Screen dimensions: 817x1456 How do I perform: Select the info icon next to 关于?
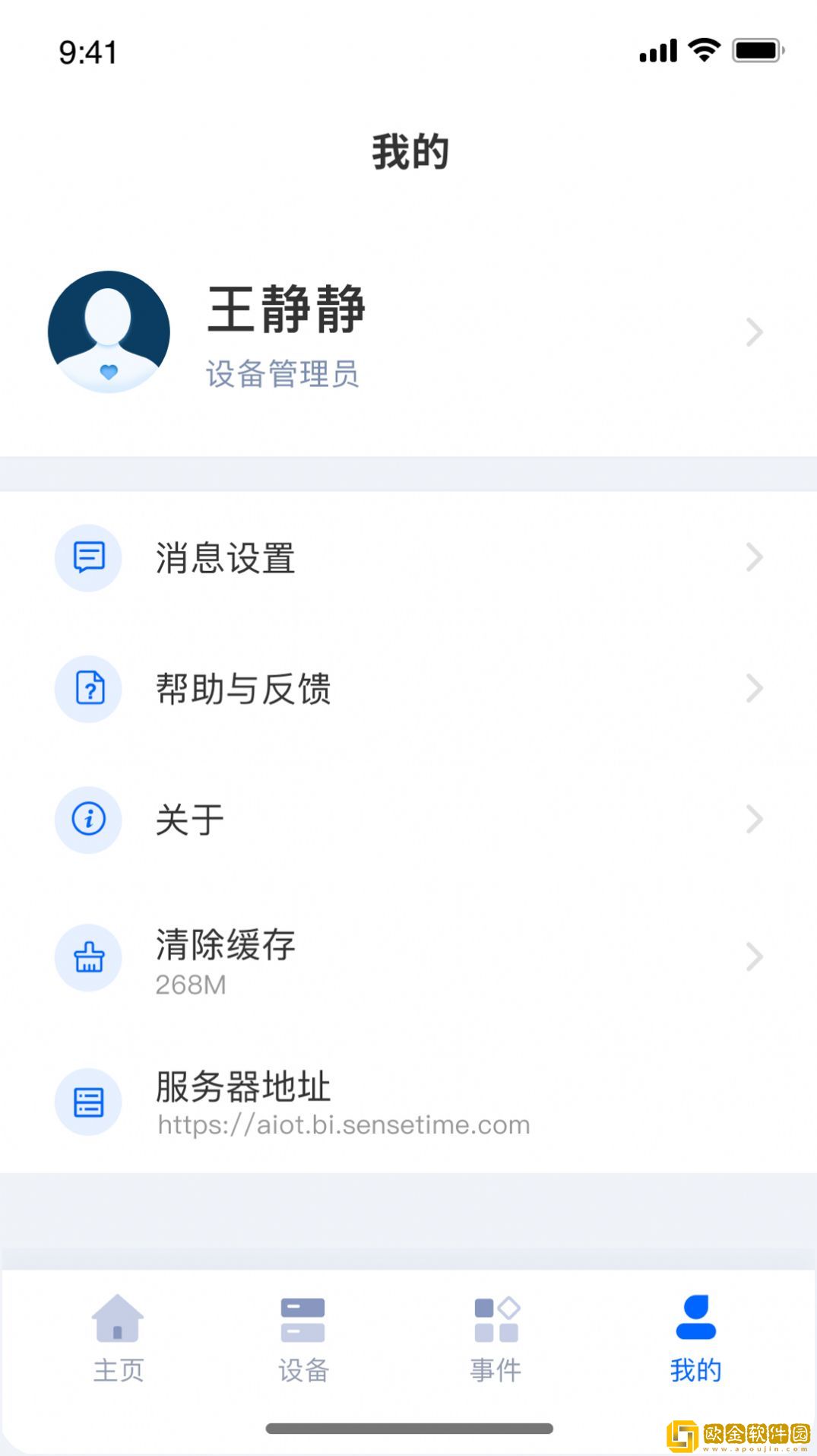(87, 819)
